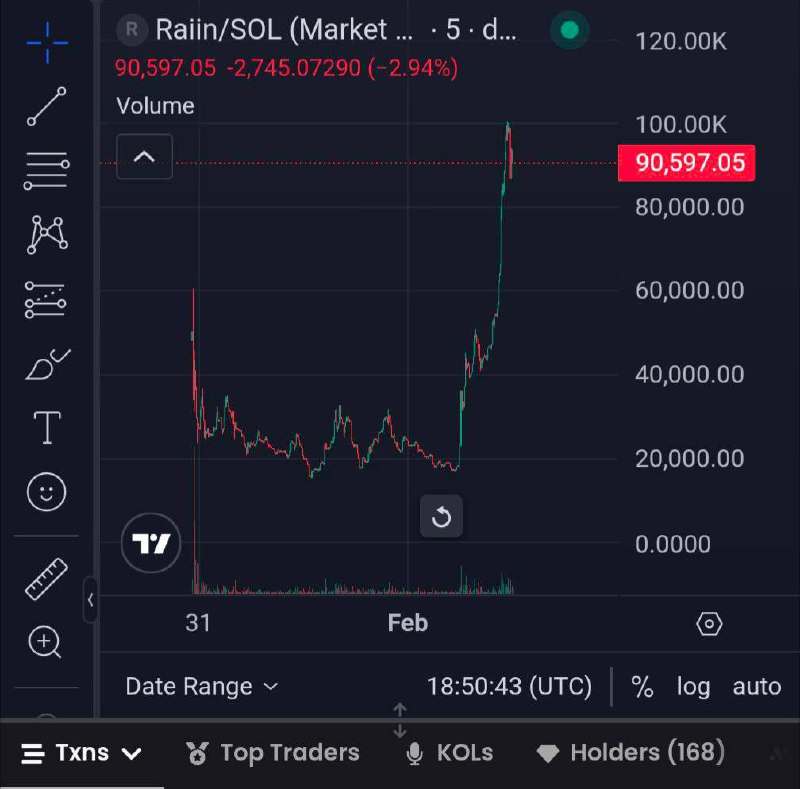Choose the trend line drawing tool
This screenshot has height=789, width=800.
pyautogui.click(x=46, y=106)
